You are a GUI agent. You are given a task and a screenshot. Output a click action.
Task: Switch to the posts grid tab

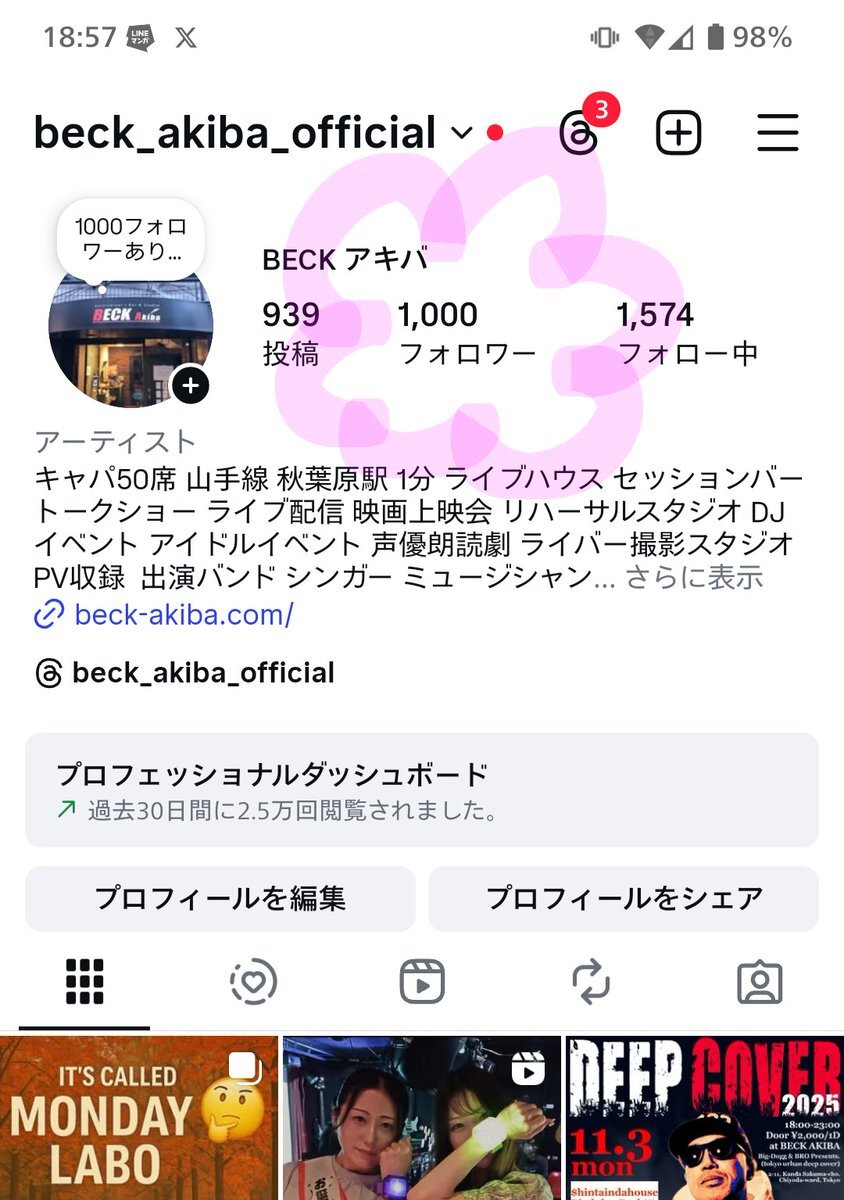85,982
